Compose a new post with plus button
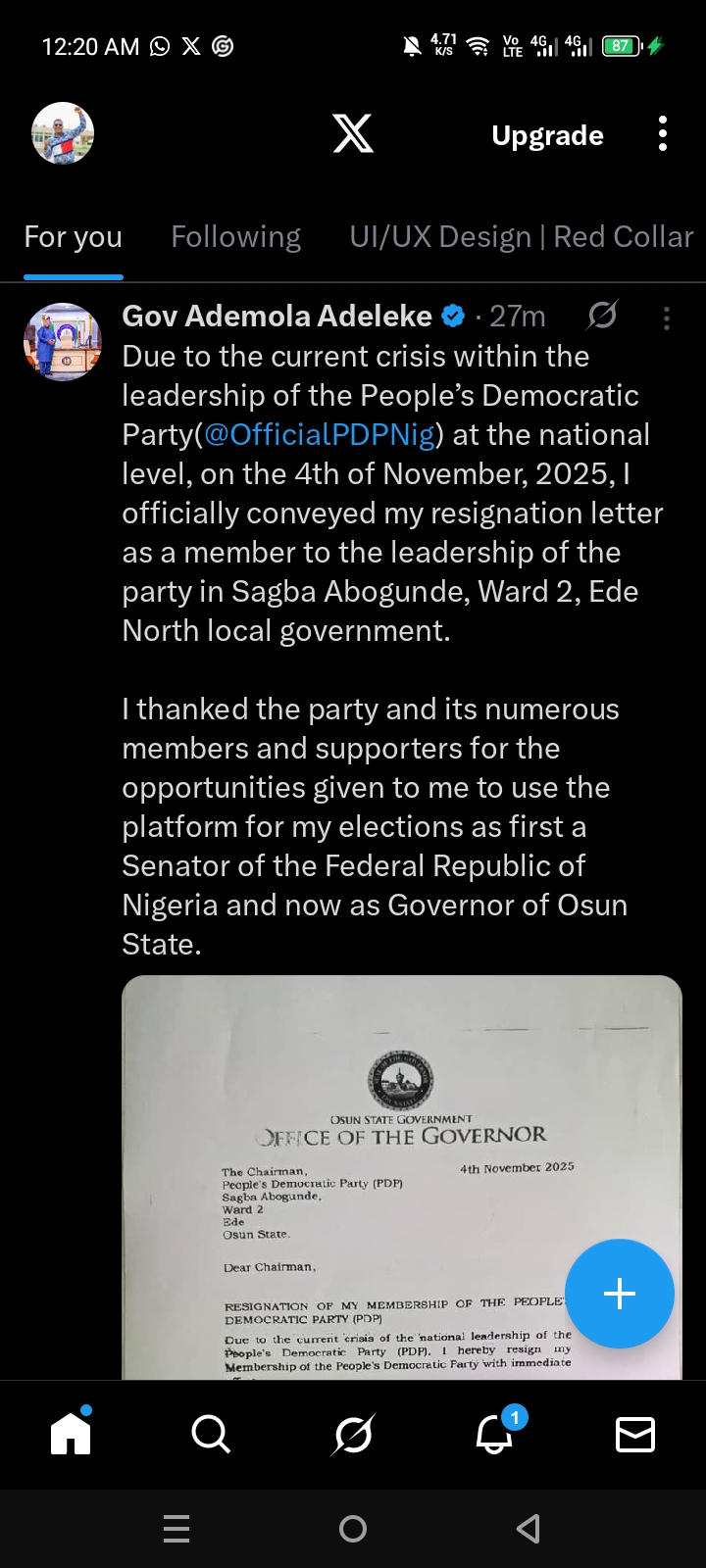The height and width of the screenshot is (1568, 706). 620,1294
